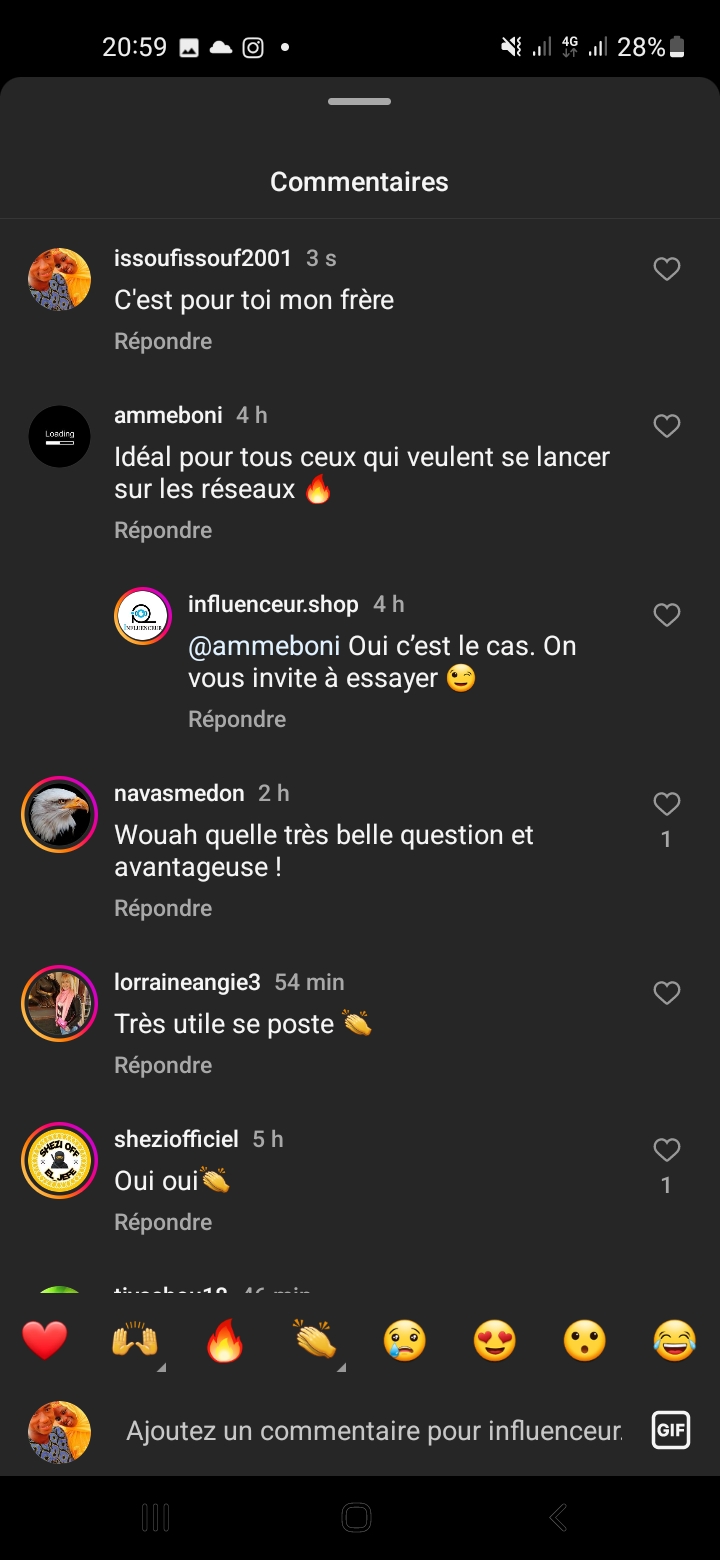Like sheziofficiel's comment

[x=666, y=1150]
